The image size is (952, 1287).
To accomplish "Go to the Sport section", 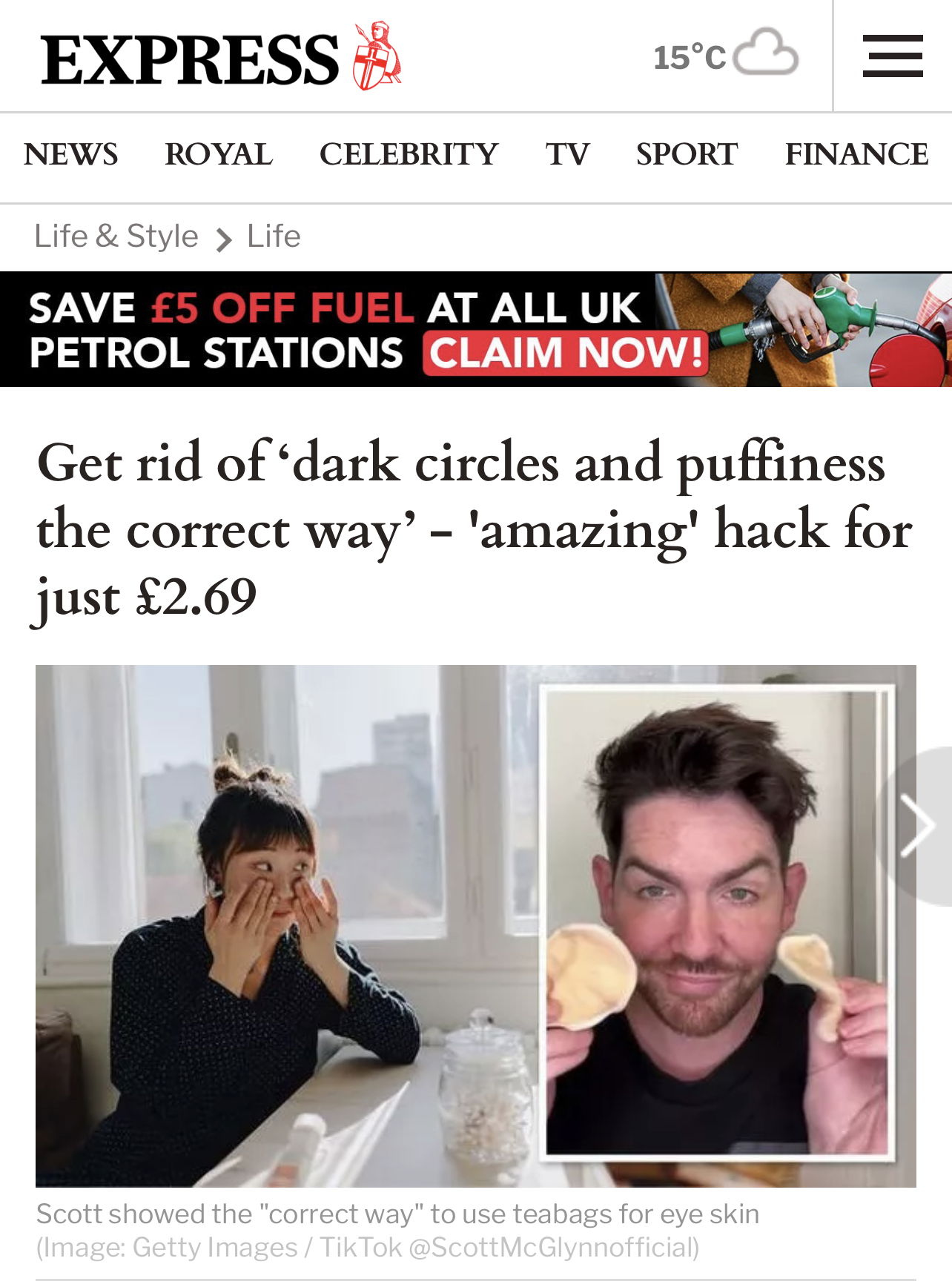I will [x=687, y=154].
